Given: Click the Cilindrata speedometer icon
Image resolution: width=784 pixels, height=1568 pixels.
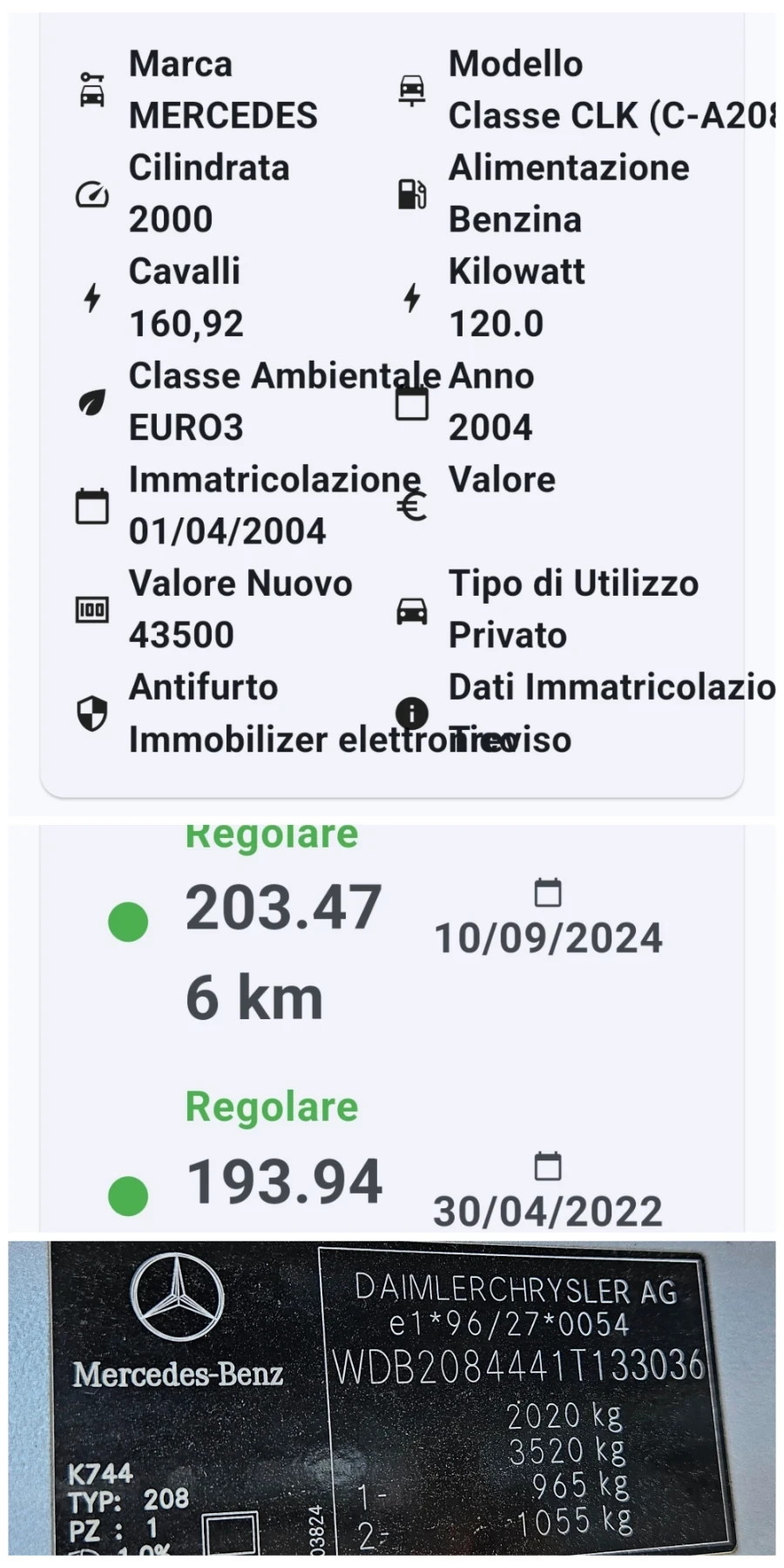Looking at the screenshot, I should point(91,193).
